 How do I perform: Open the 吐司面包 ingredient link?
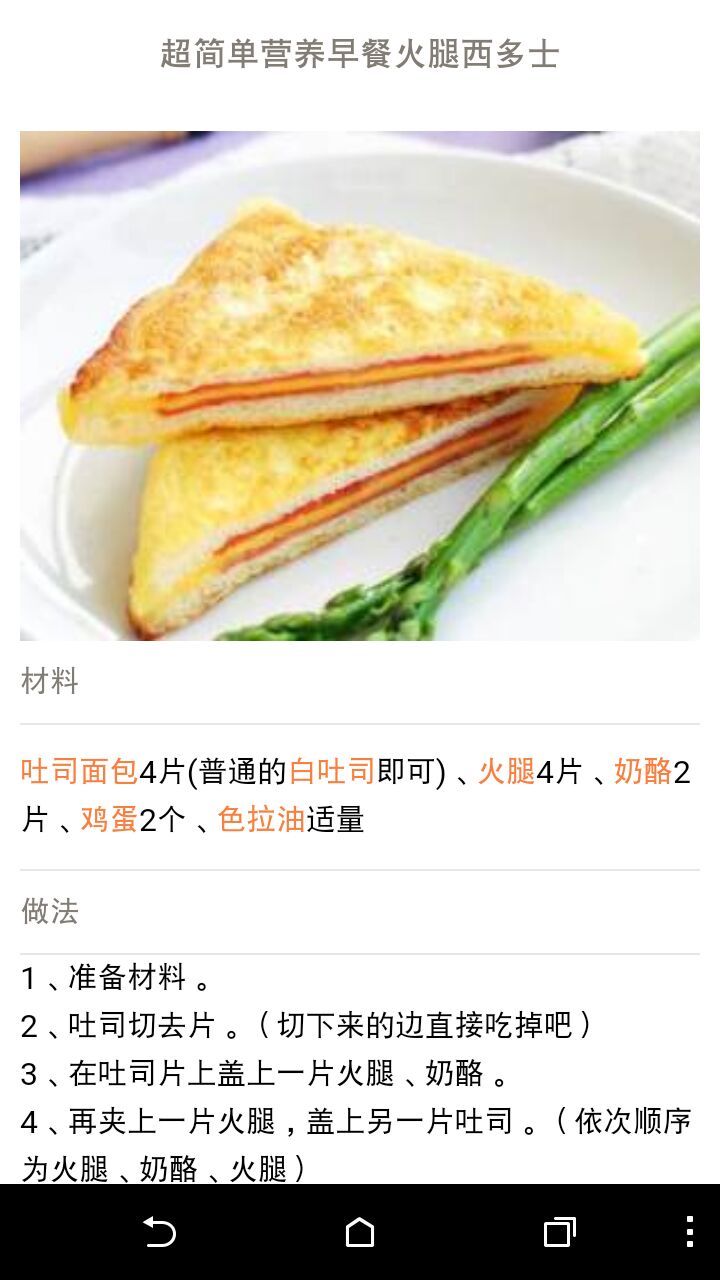point(79,772)
